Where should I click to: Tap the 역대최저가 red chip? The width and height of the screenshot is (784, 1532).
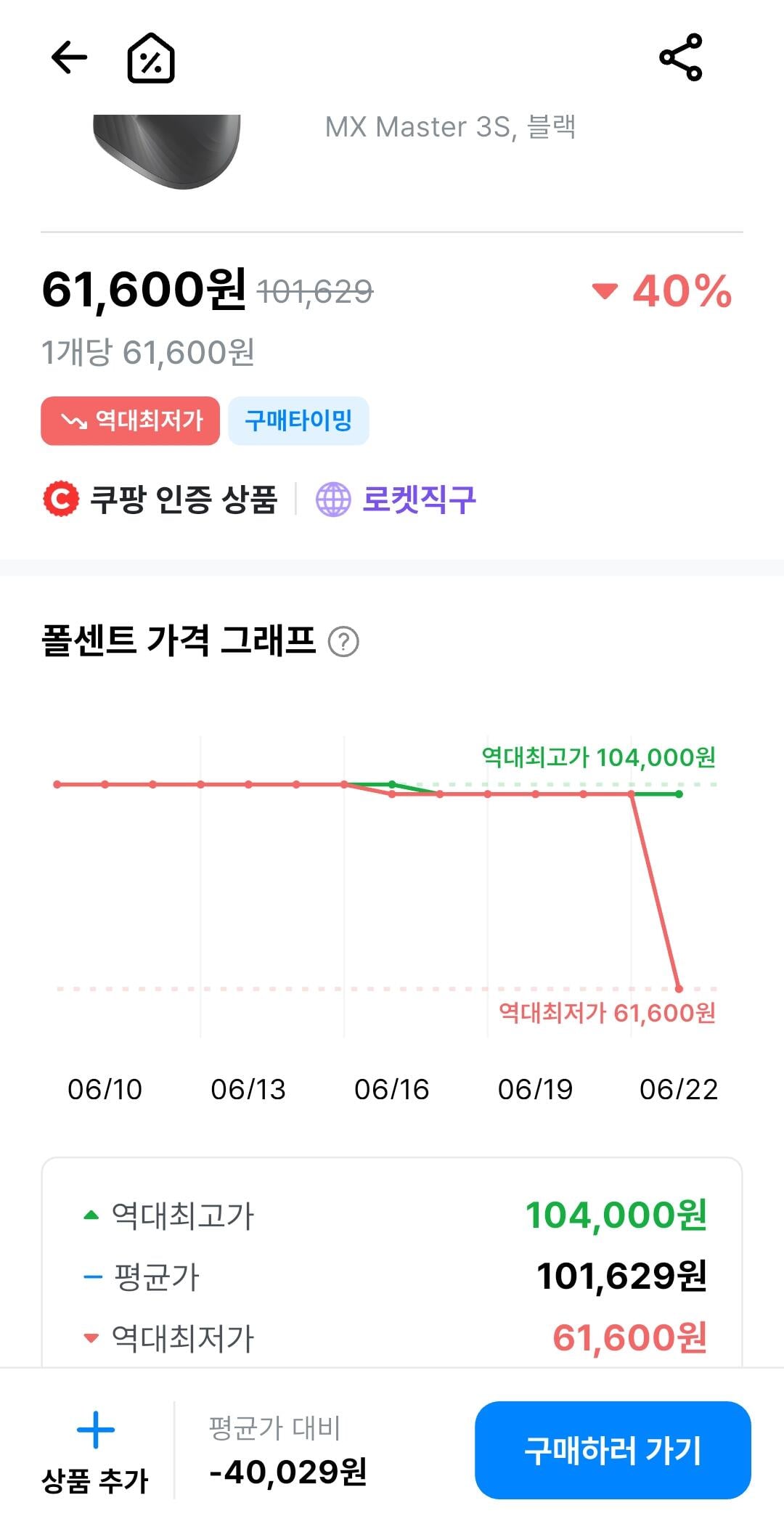coord(131,420)
